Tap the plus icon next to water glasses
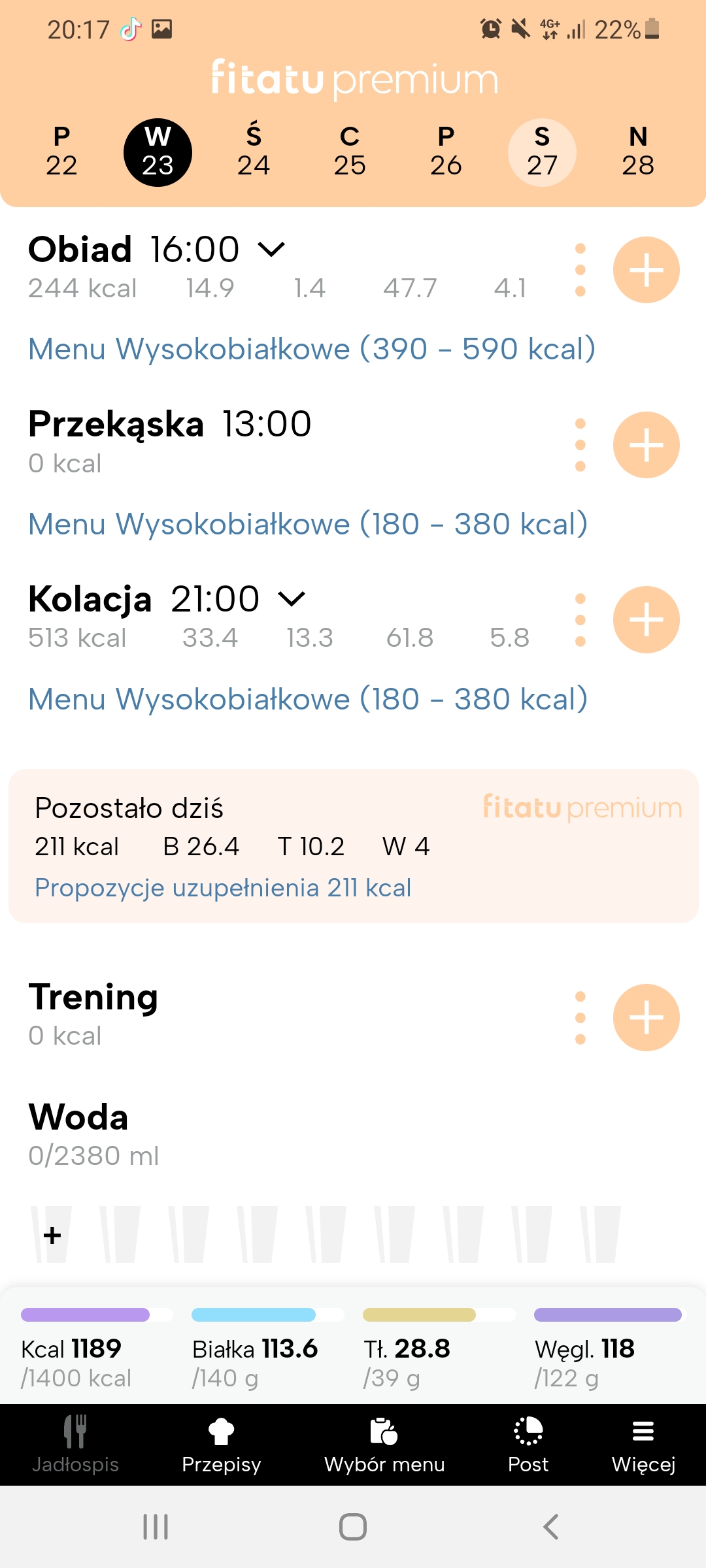Viewport: 706px width, 1568px height. [52, 1233]
